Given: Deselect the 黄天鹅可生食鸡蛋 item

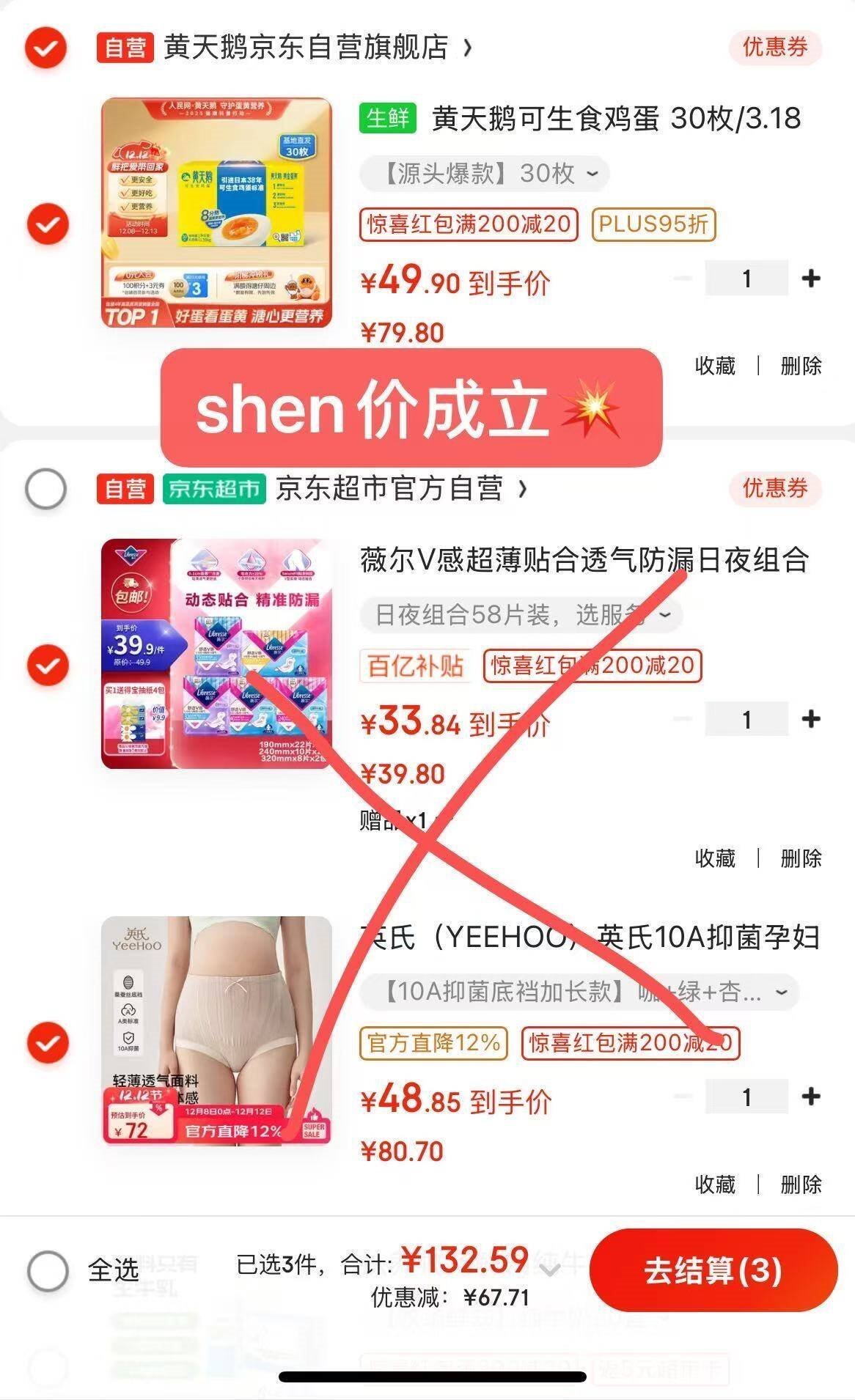Looking at the screenshot, I should pos(48,224).
